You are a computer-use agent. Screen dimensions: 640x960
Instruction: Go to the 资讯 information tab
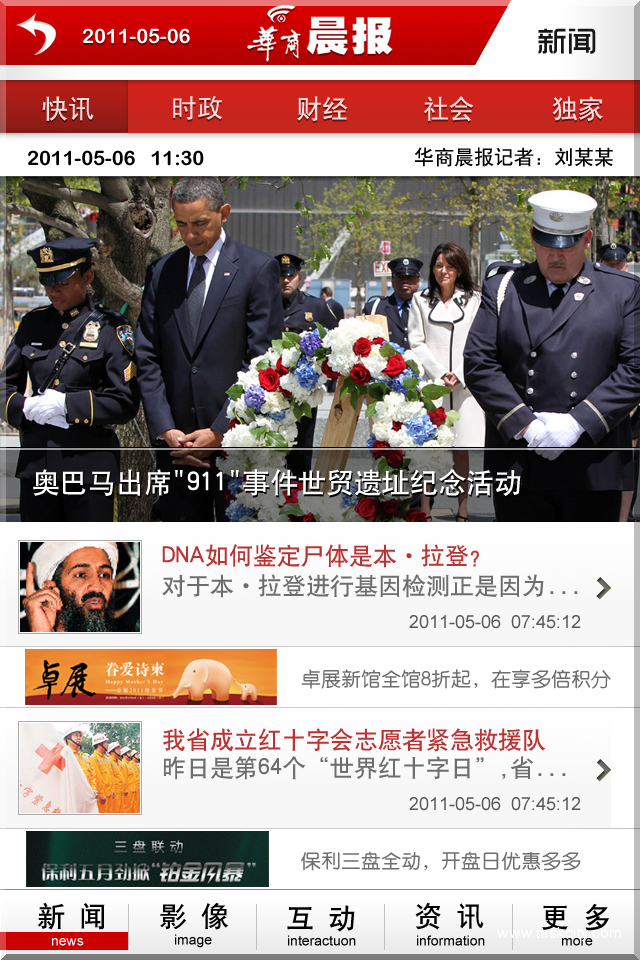coord(449,925)
